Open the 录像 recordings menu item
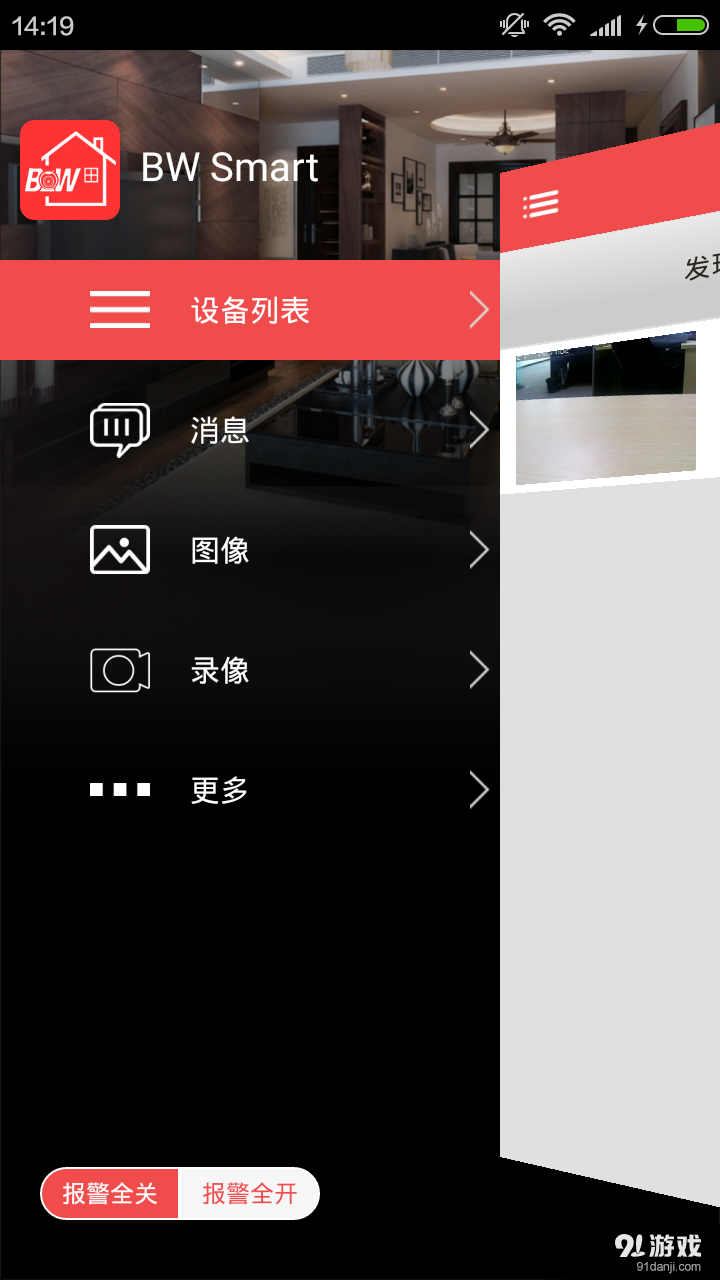Screen dimensions: 720x1280 (250, 670)
